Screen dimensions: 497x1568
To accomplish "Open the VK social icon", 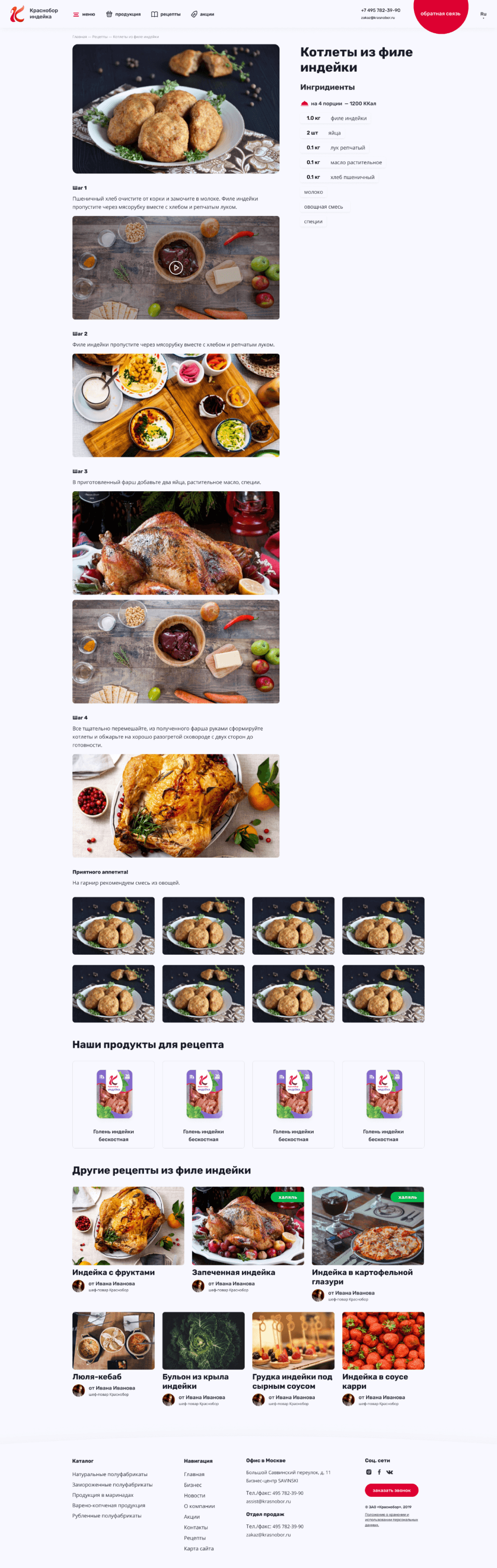I will [389, 1472].
